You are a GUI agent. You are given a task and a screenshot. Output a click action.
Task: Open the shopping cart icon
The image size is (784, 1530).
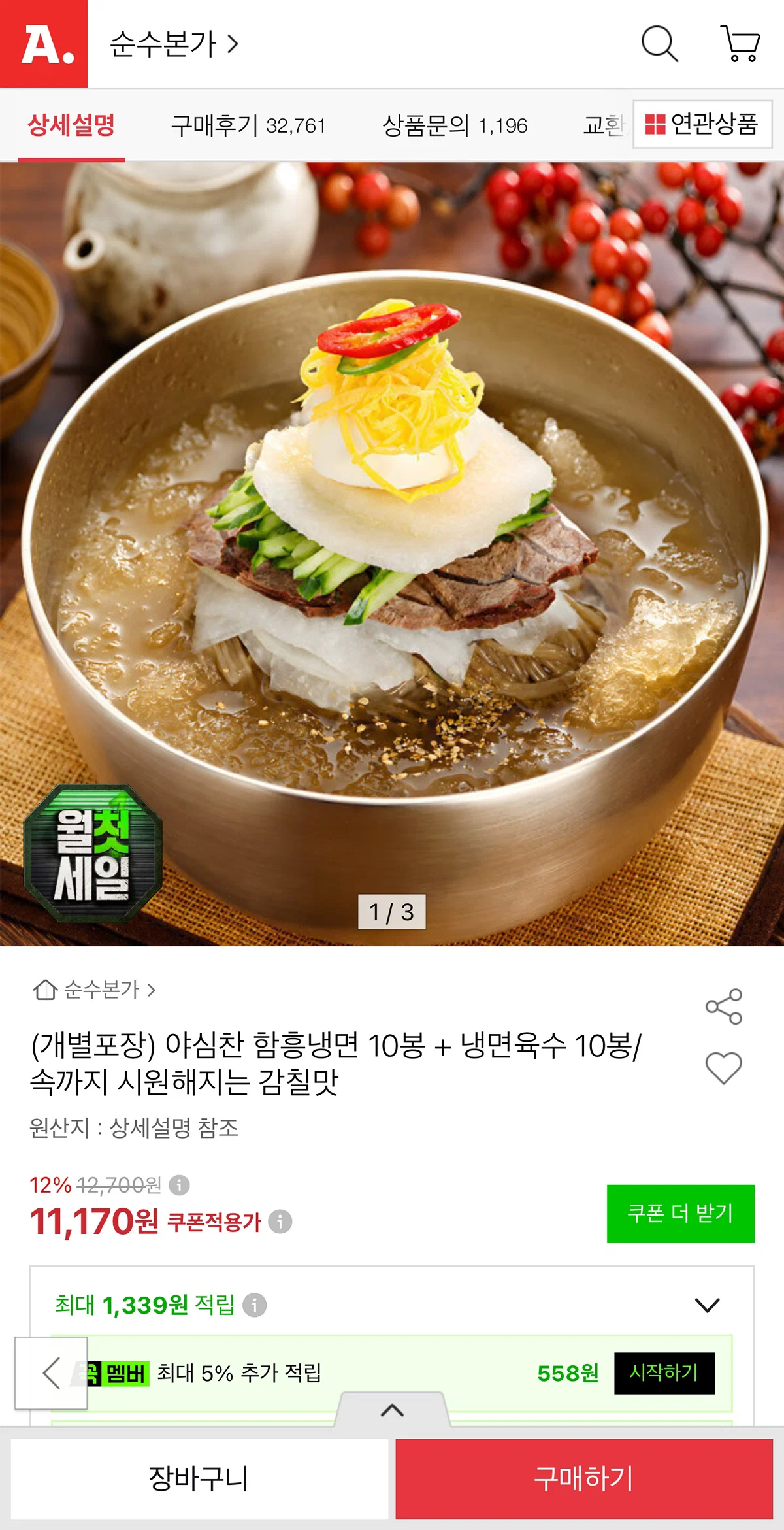[x=740, y=44]
